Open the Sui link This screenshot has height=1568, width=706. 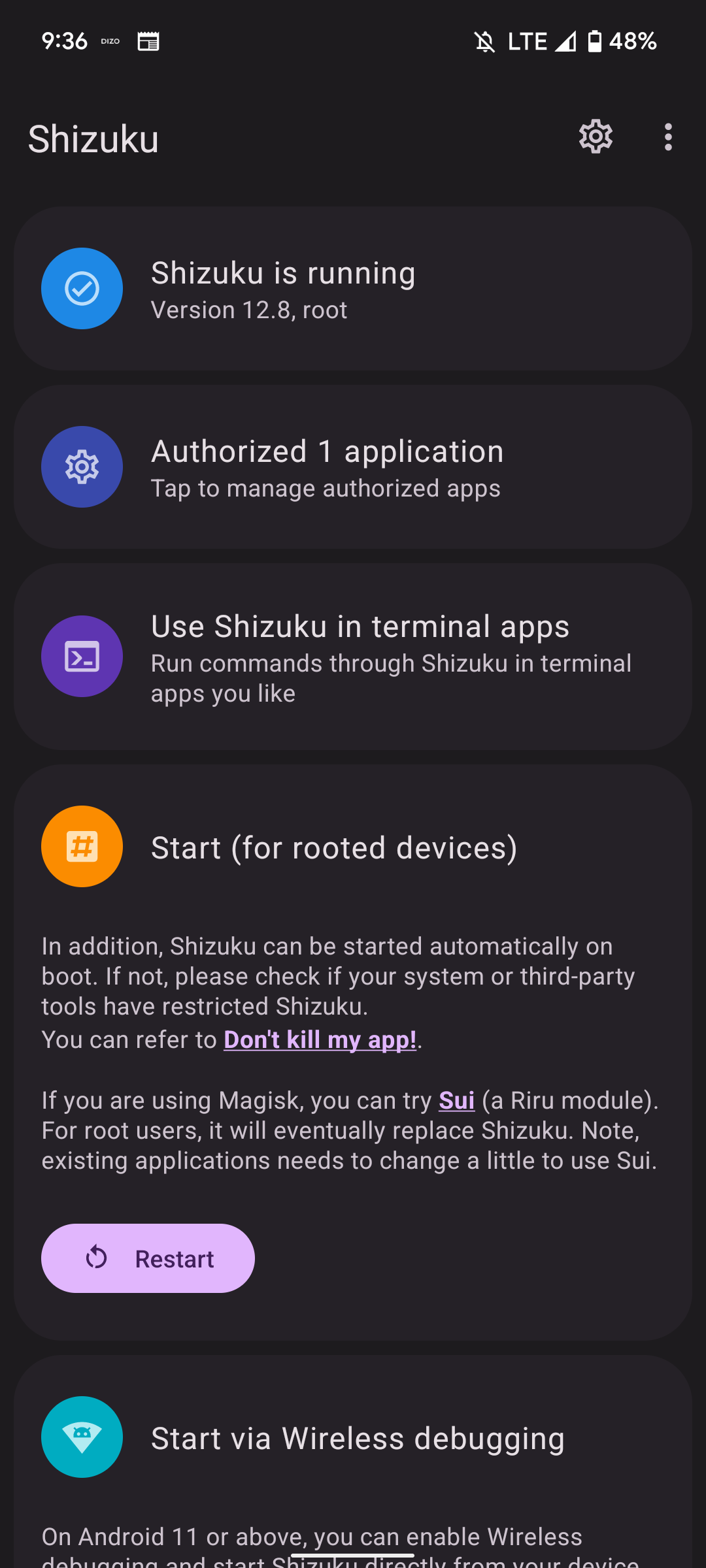(456, 1100)
